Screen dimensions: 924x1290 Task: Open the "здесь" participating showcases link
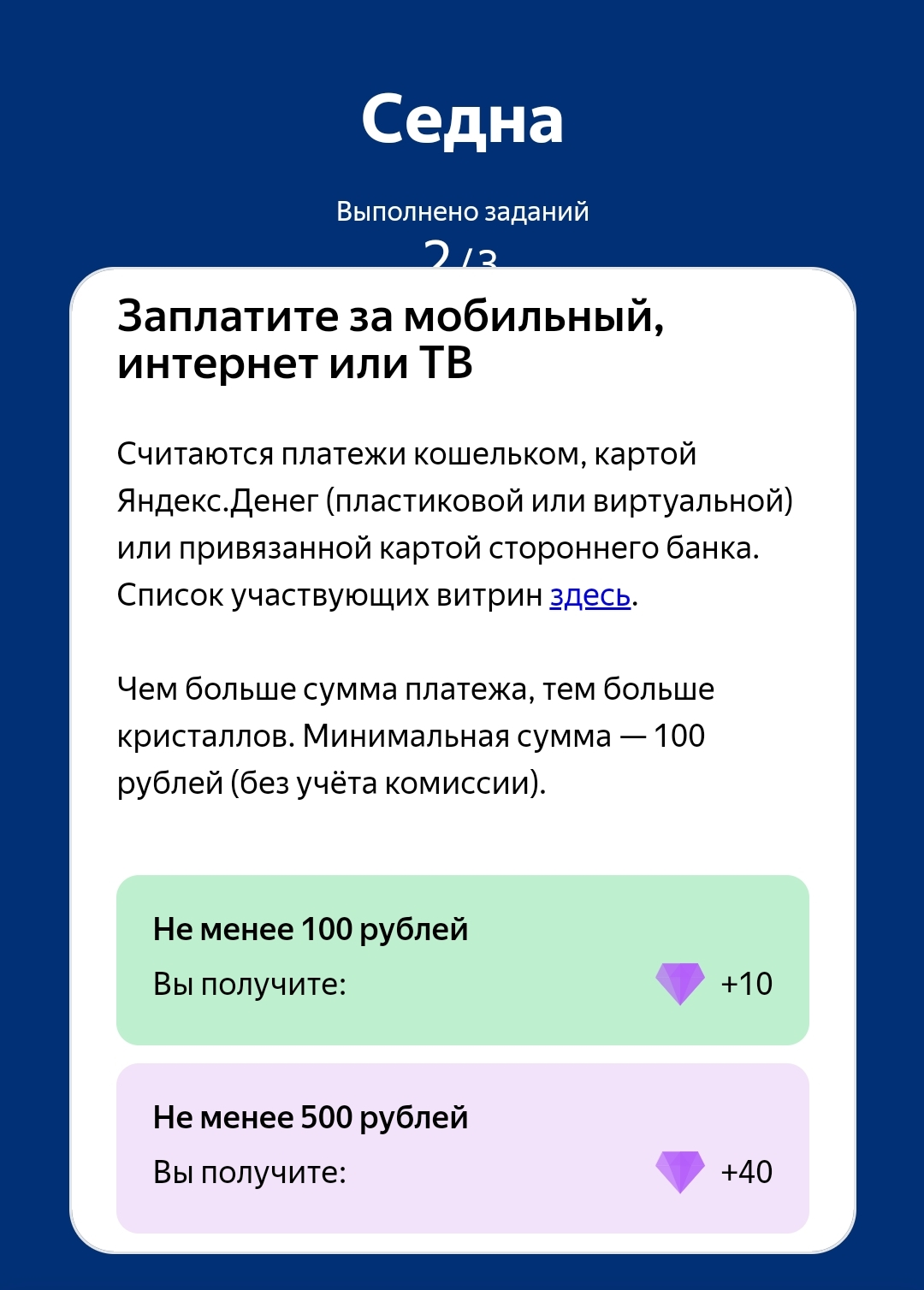[590, 595]
